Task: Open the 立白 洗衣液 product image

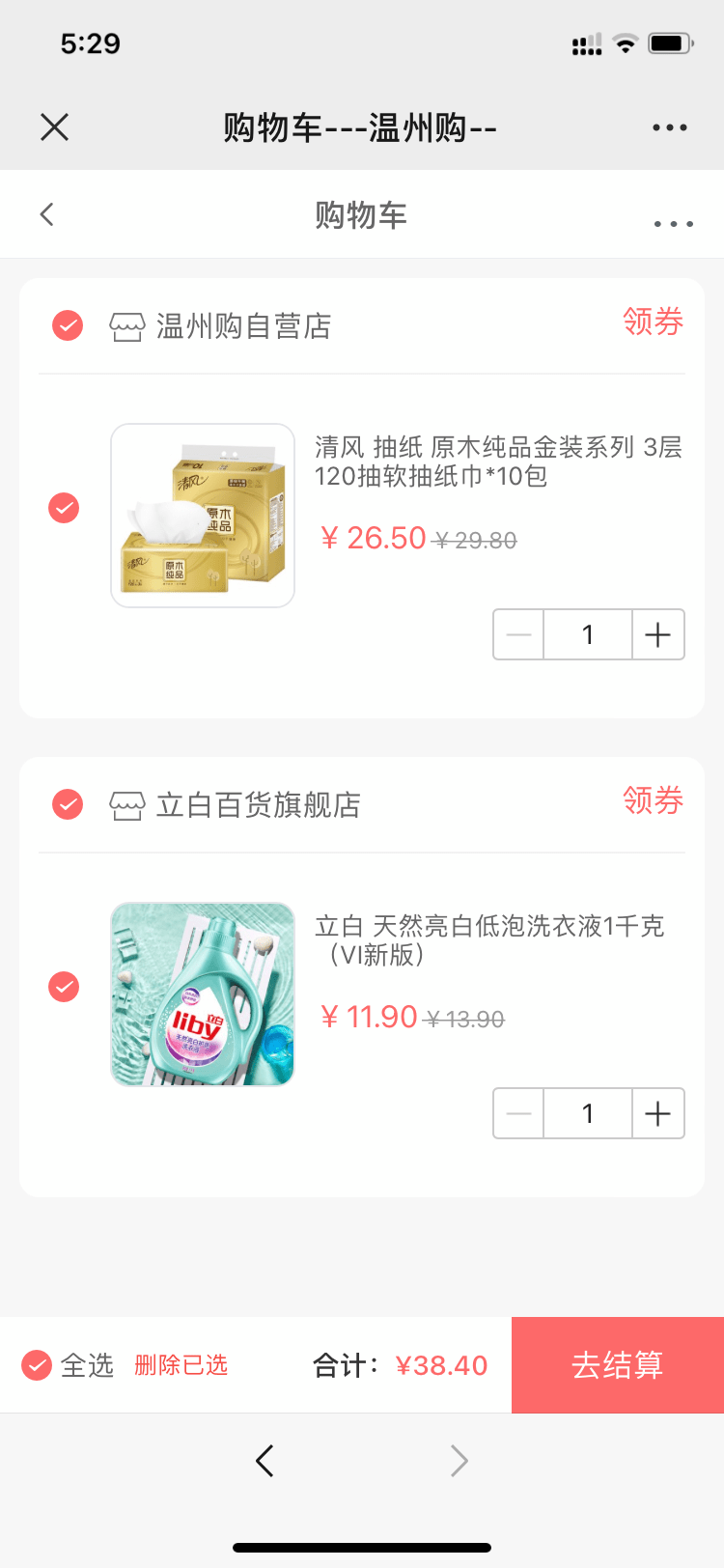Action: click(203, 994)
